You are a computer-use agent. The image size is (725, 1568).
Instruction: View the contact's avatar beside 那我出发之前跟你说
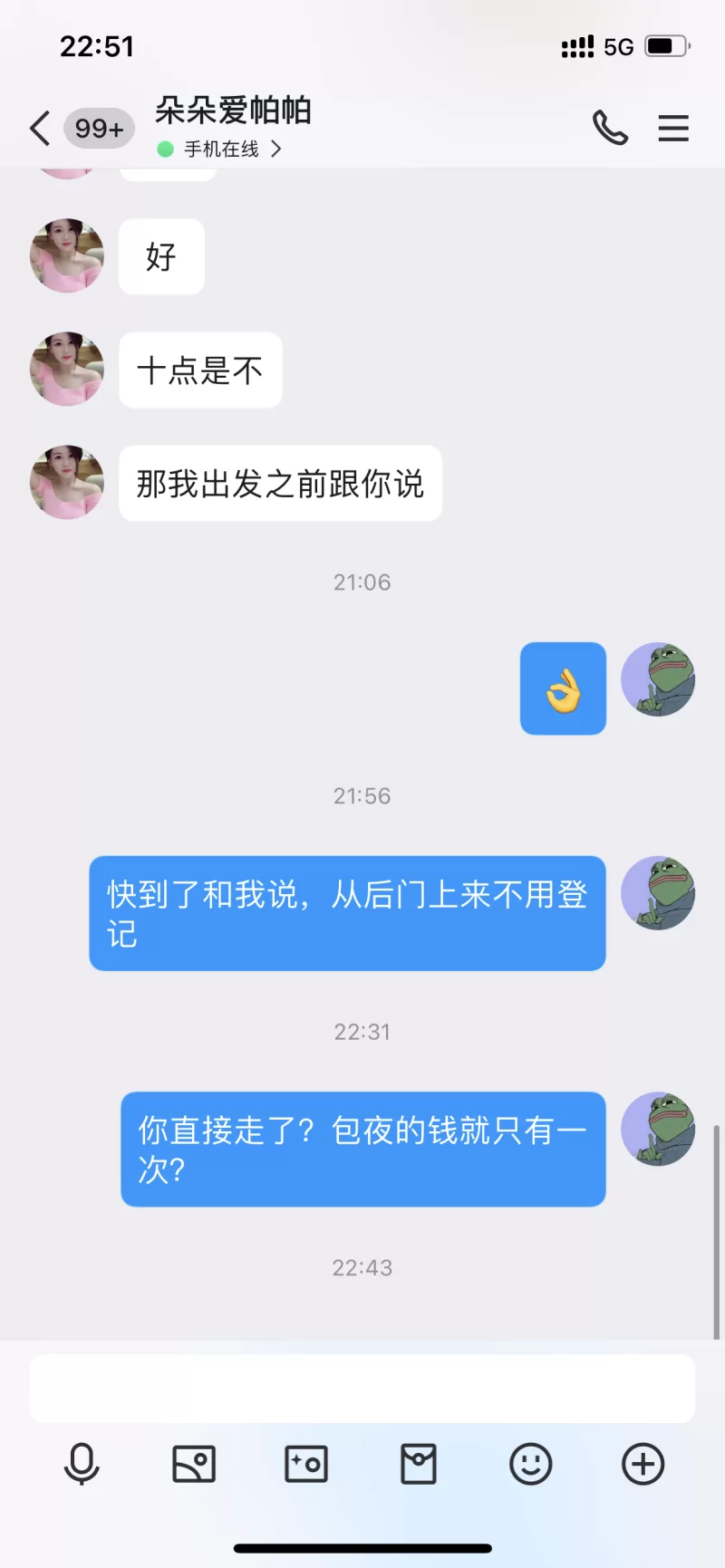point(67,483)
